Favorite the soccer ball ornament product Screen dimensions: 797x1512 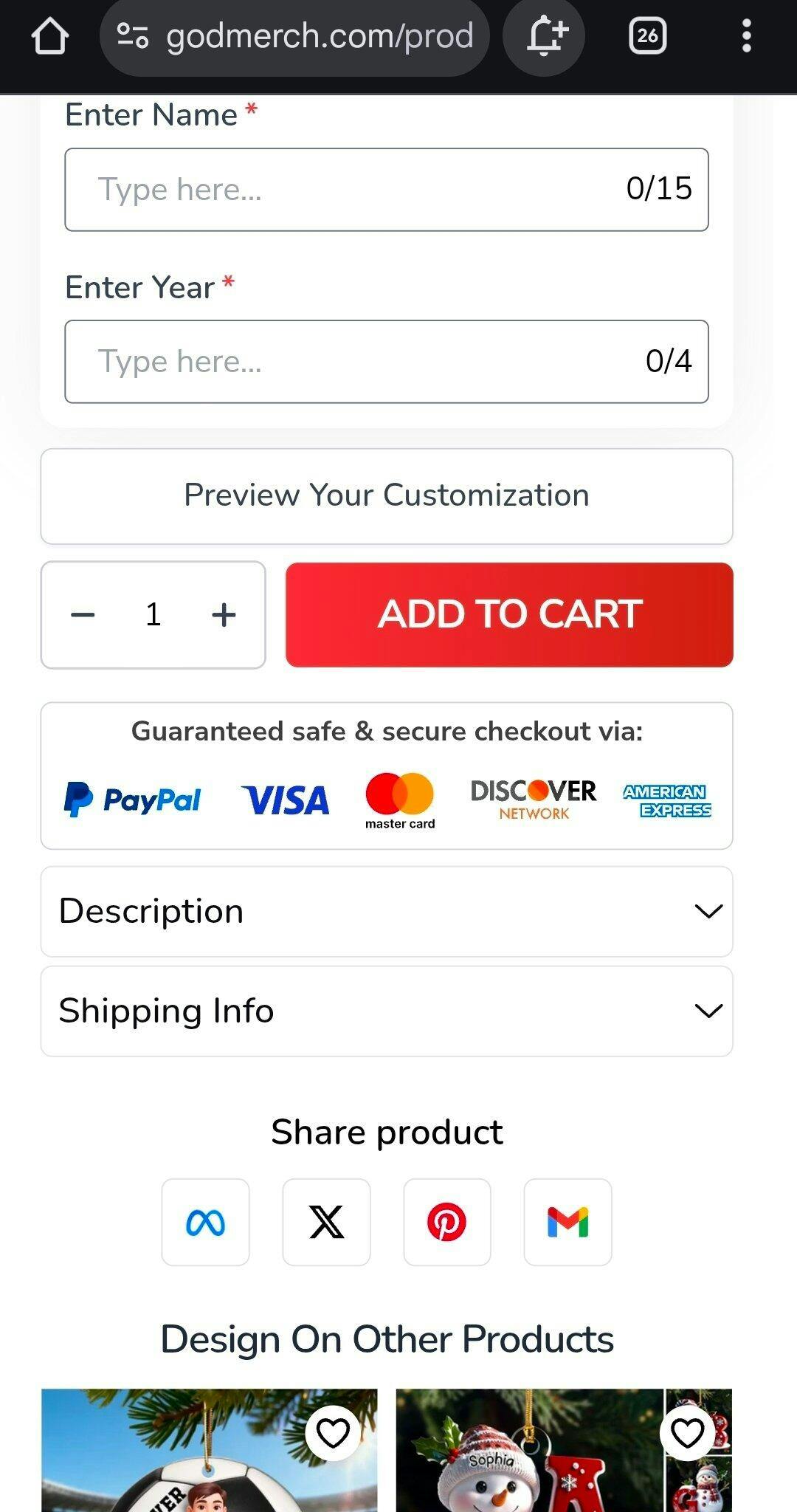333,1433
